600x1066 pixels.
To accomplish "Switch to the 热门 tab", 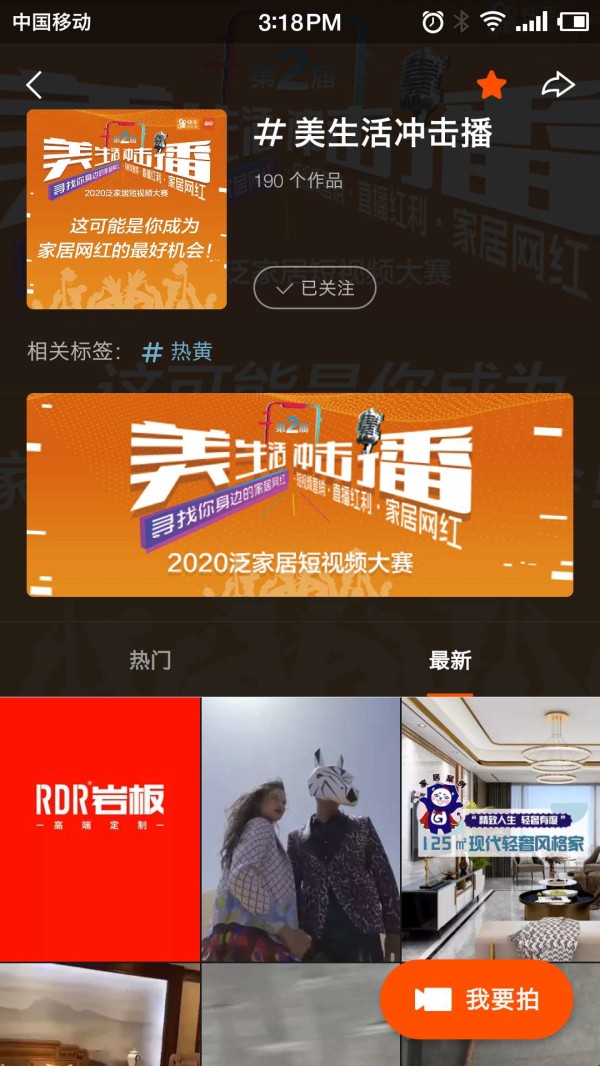I will coord(150,661).
